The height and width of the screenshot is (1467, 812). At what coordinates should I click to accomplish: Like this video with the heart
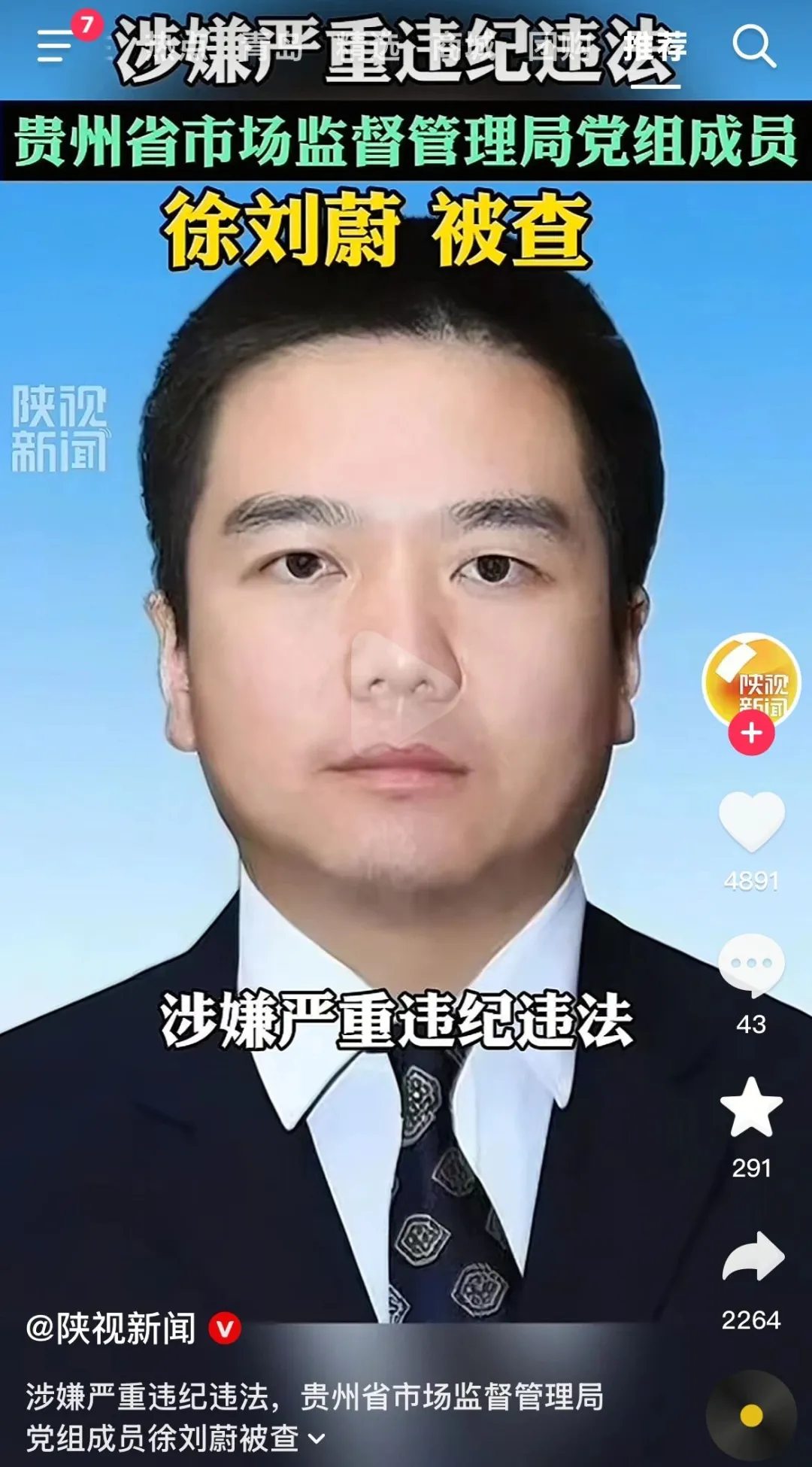pyautogui.click(x=752, y=822)
